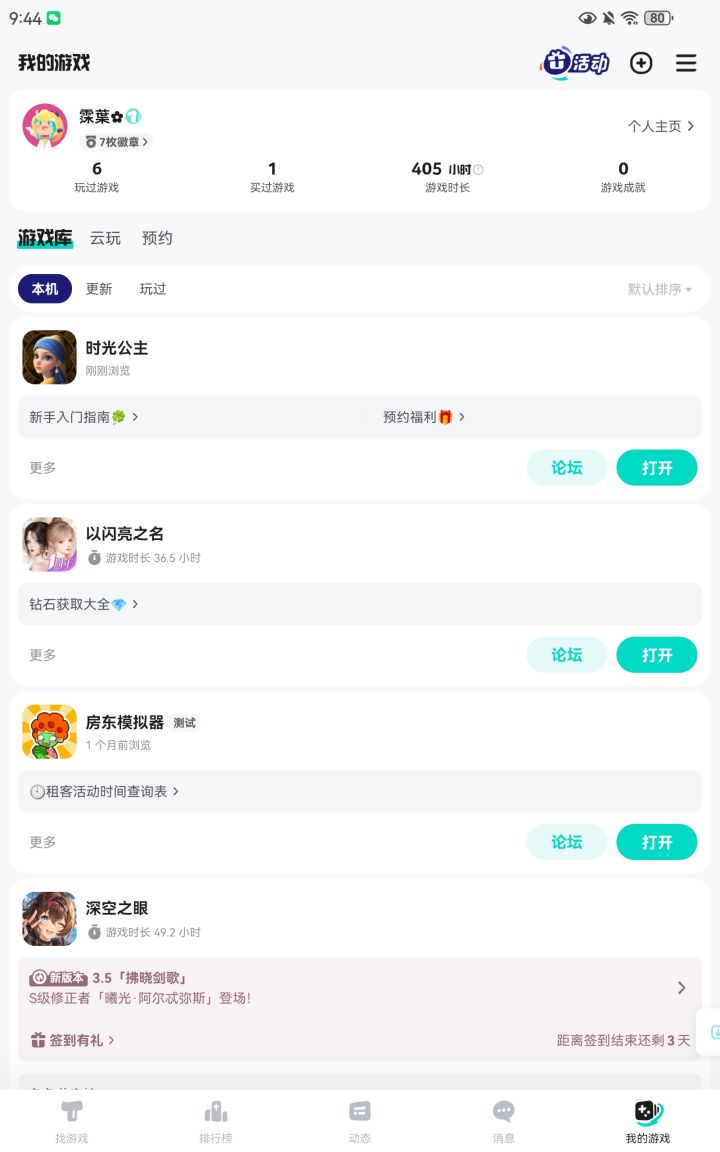The width and height of the screenshot is (720, 1152).
Task: Tap the 活动 activity gift icon
Action: coord(575,63)
